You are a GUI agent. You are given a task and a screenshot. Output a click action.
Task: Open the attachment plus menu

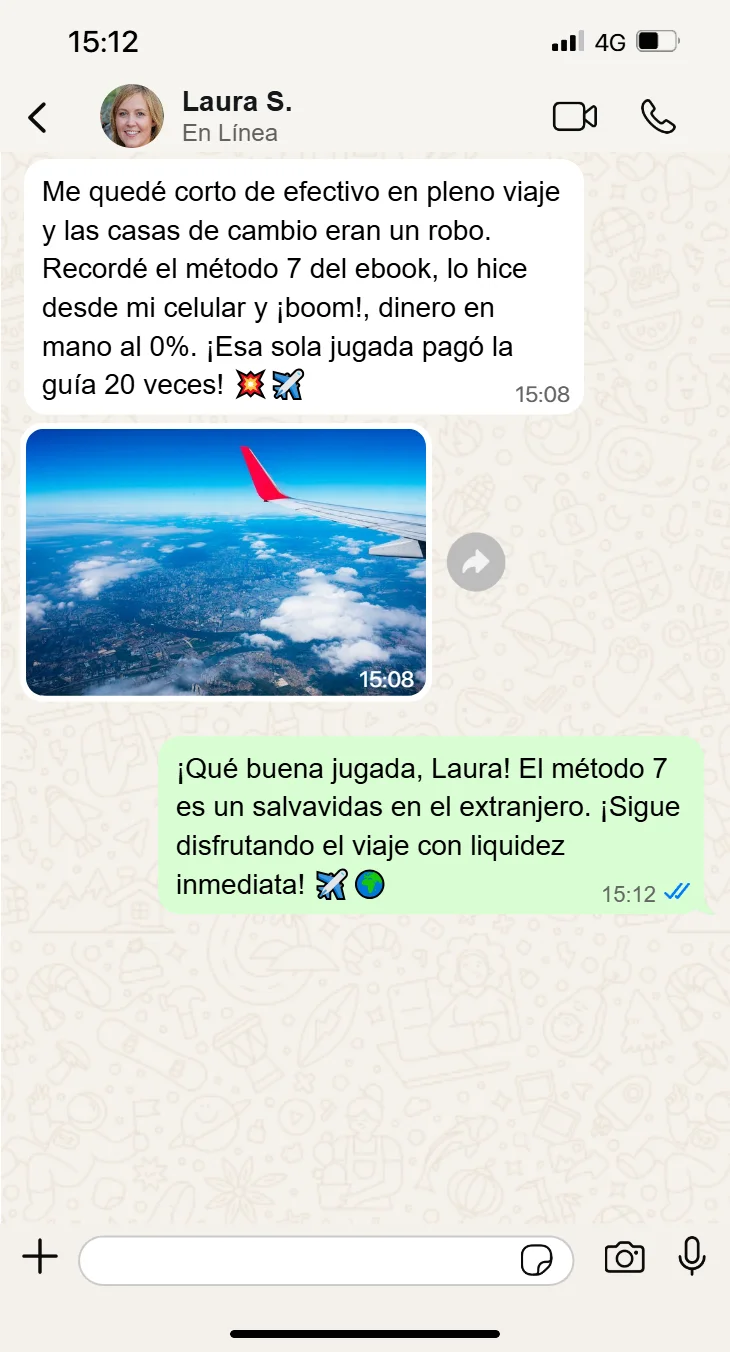click(x=40, y=1257)
